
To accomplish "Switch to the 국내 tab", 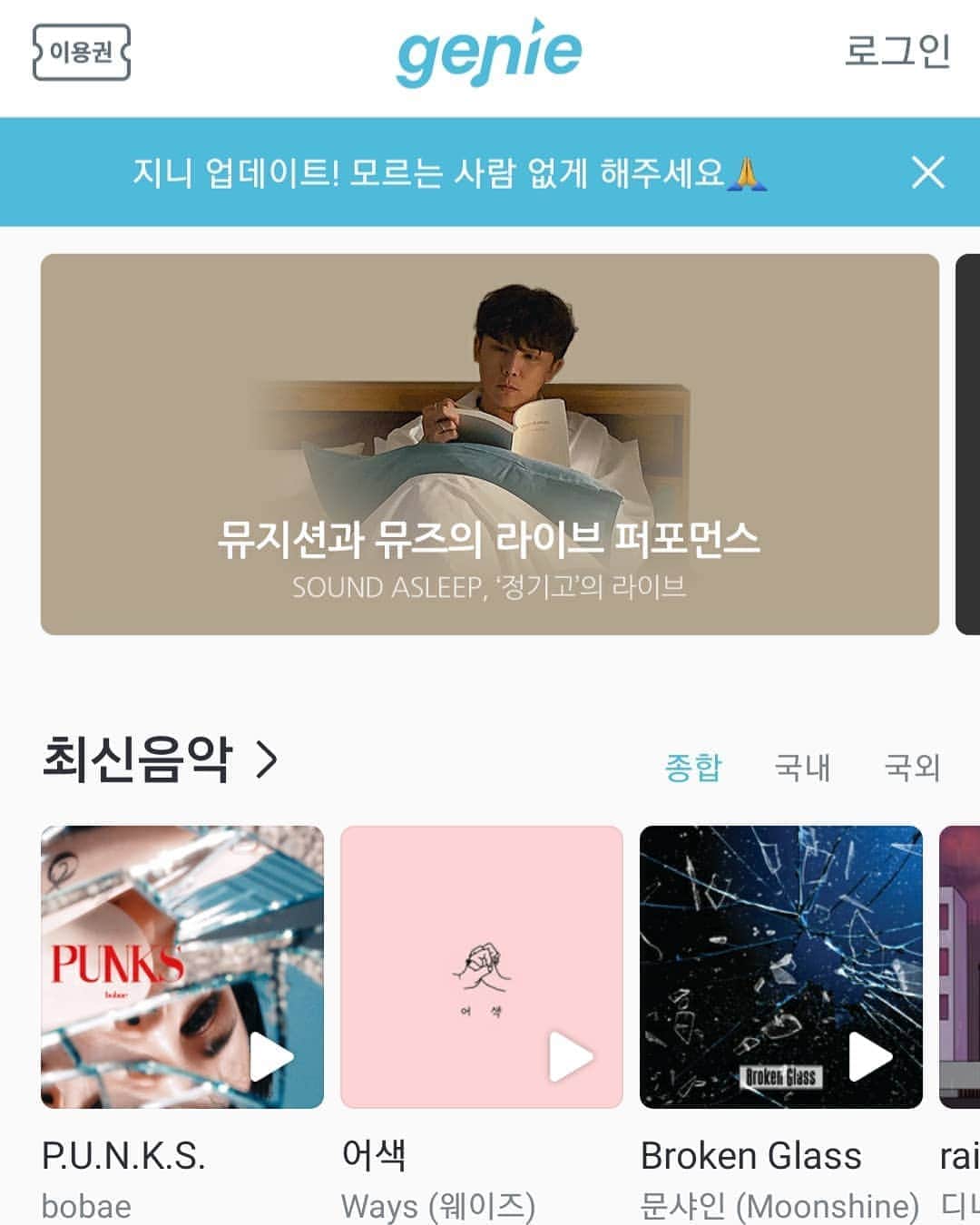I will (x=802, y=768).
